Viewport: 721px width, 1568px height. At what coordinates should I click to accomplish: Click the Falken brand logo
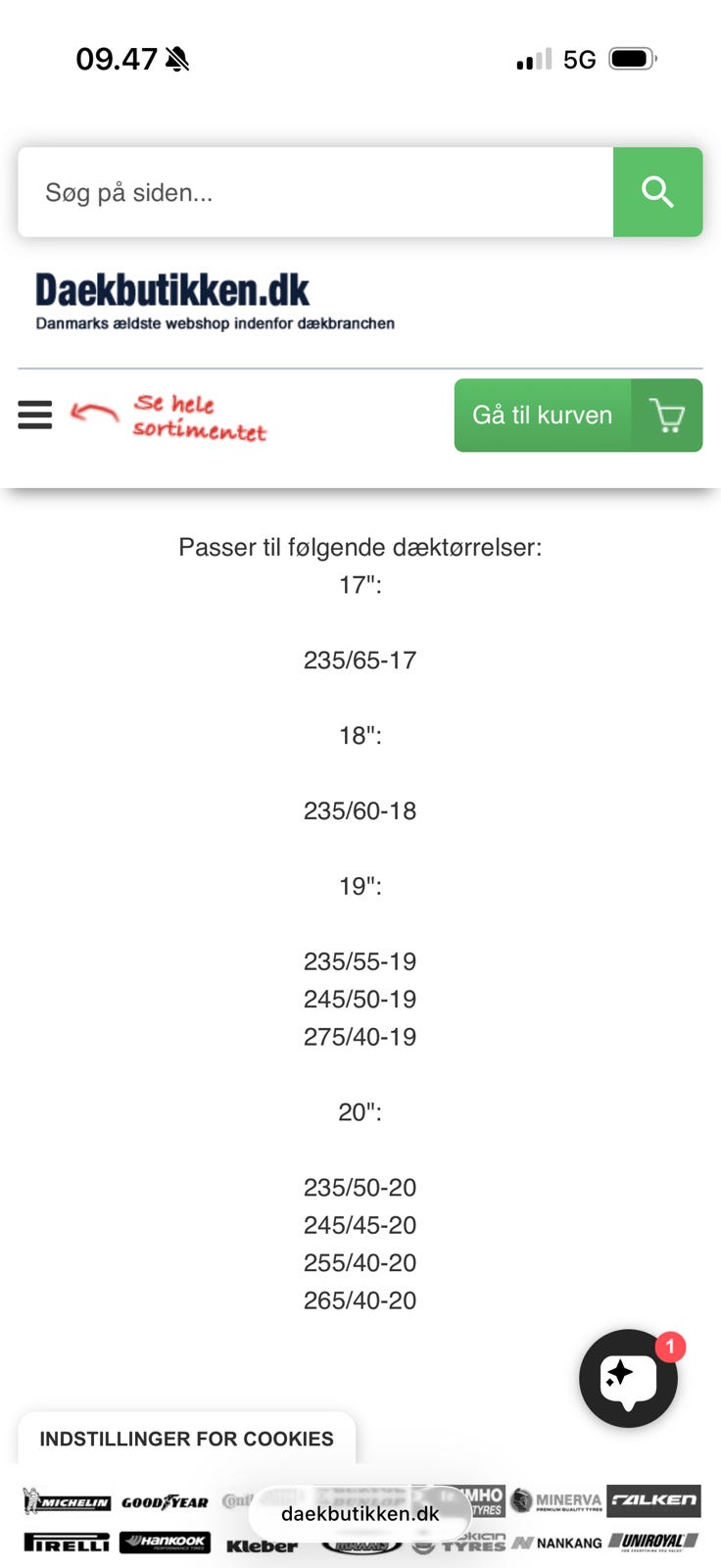pos(653,1501)
